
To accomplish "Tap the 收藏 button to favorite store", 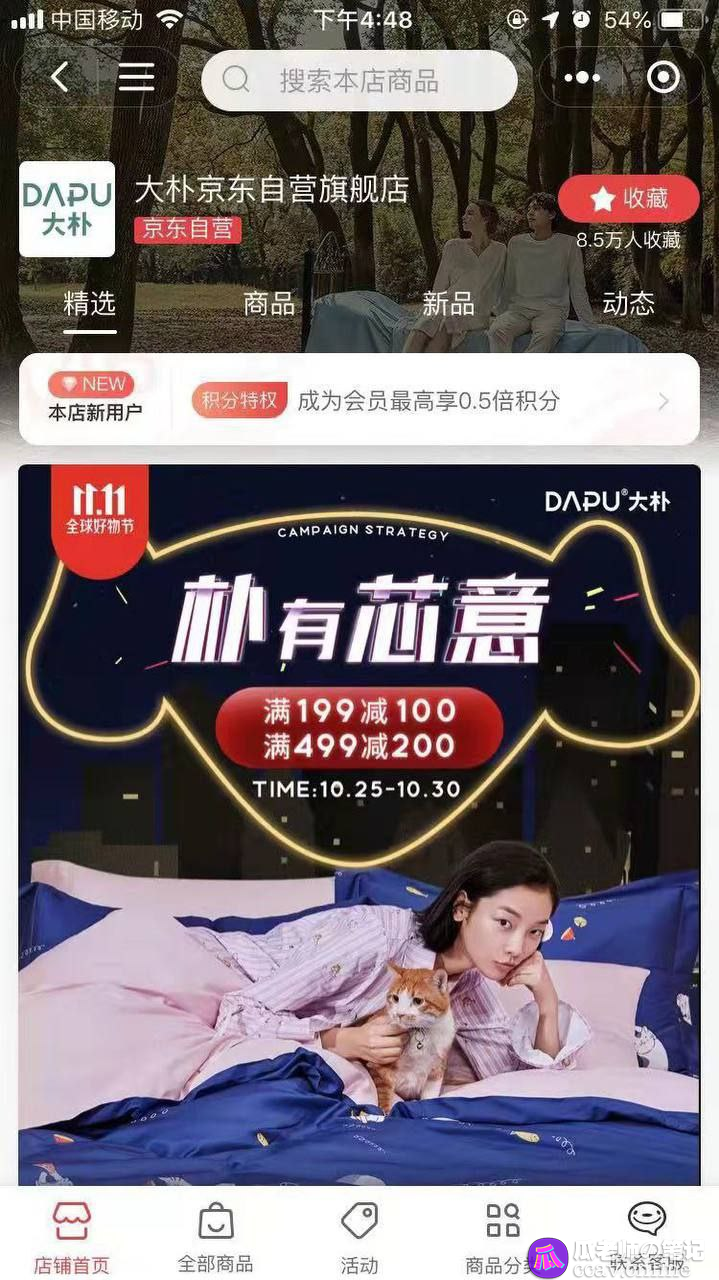I will click(x=628, y=199).
